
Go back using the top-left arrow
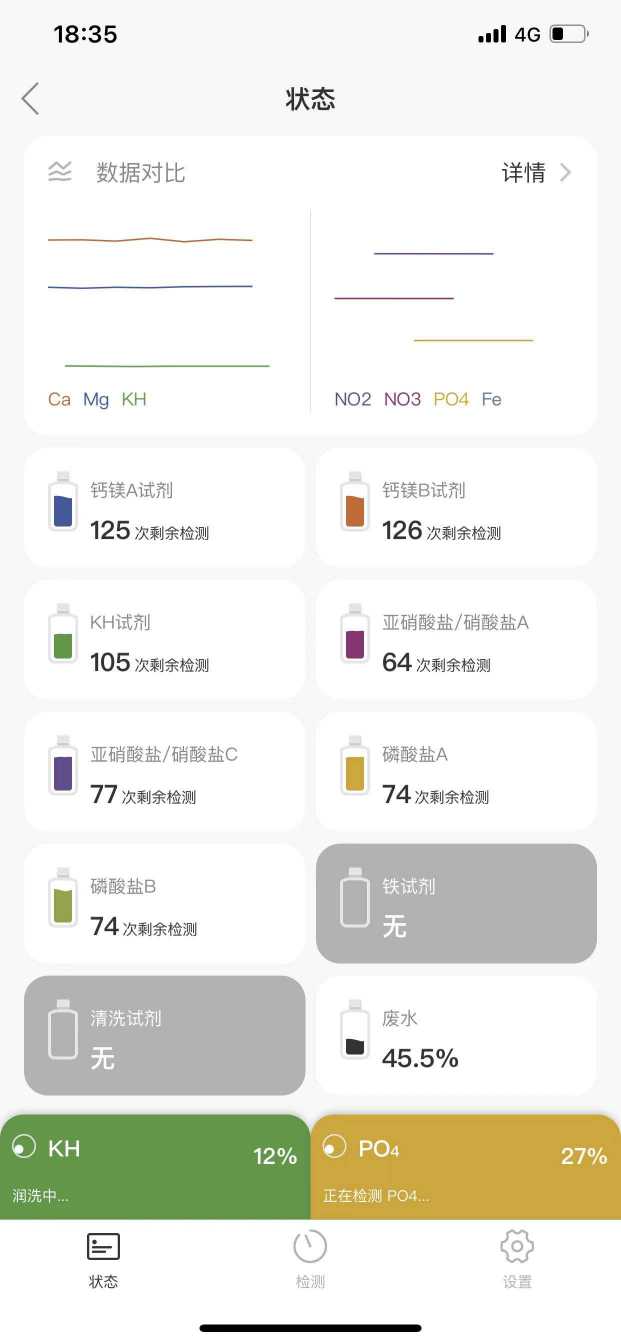point(31,99)
